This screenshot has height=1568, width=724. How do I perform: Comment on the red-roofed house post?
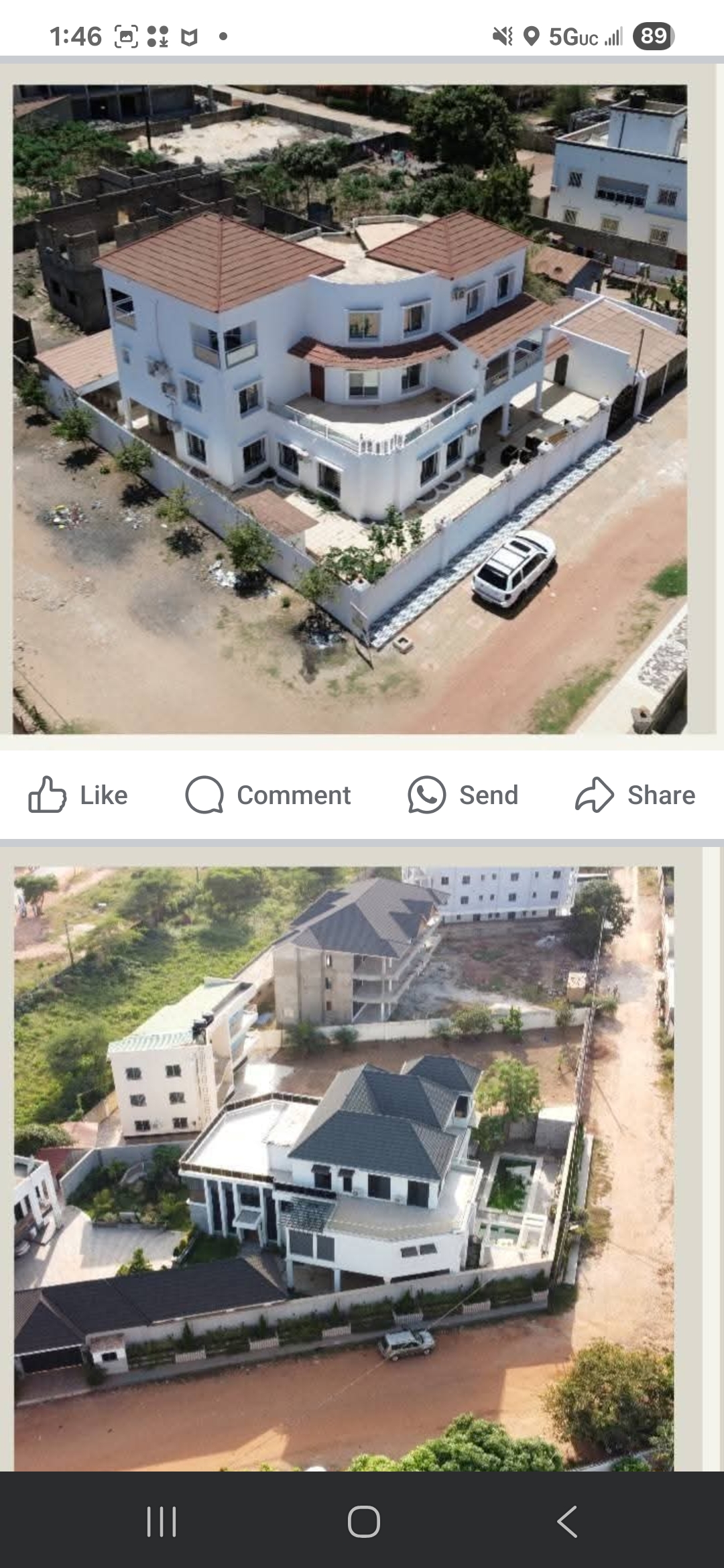[x=268, y=795]
